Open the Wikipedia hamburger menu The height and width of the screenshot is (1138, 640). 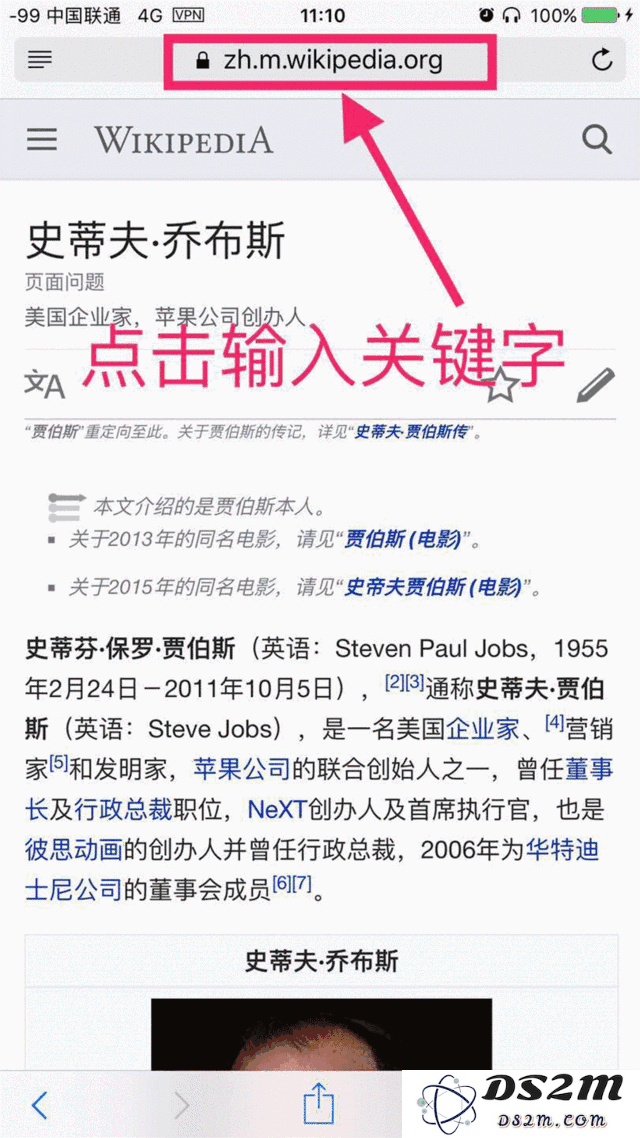[42, 139]
